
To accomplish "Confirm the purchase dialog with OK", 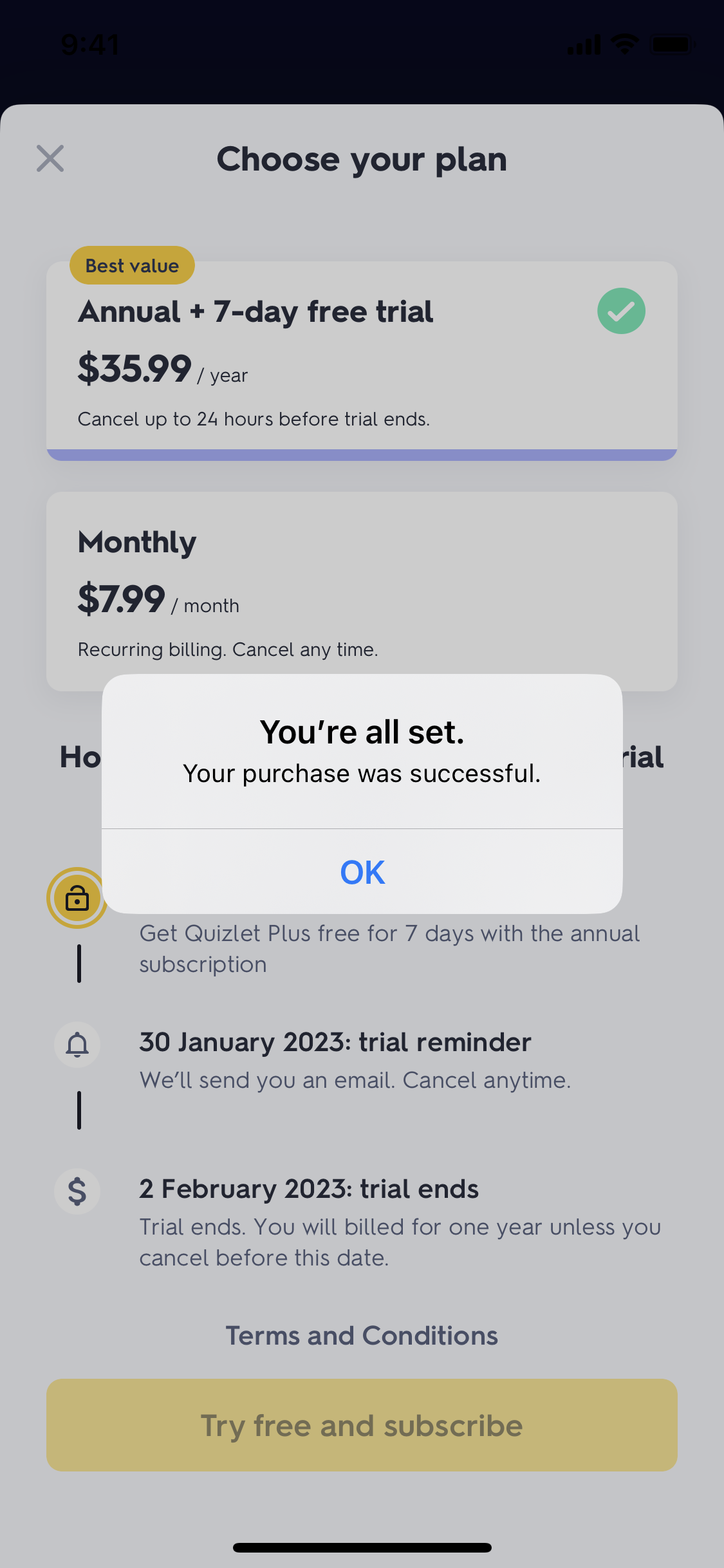I will 362,872.
